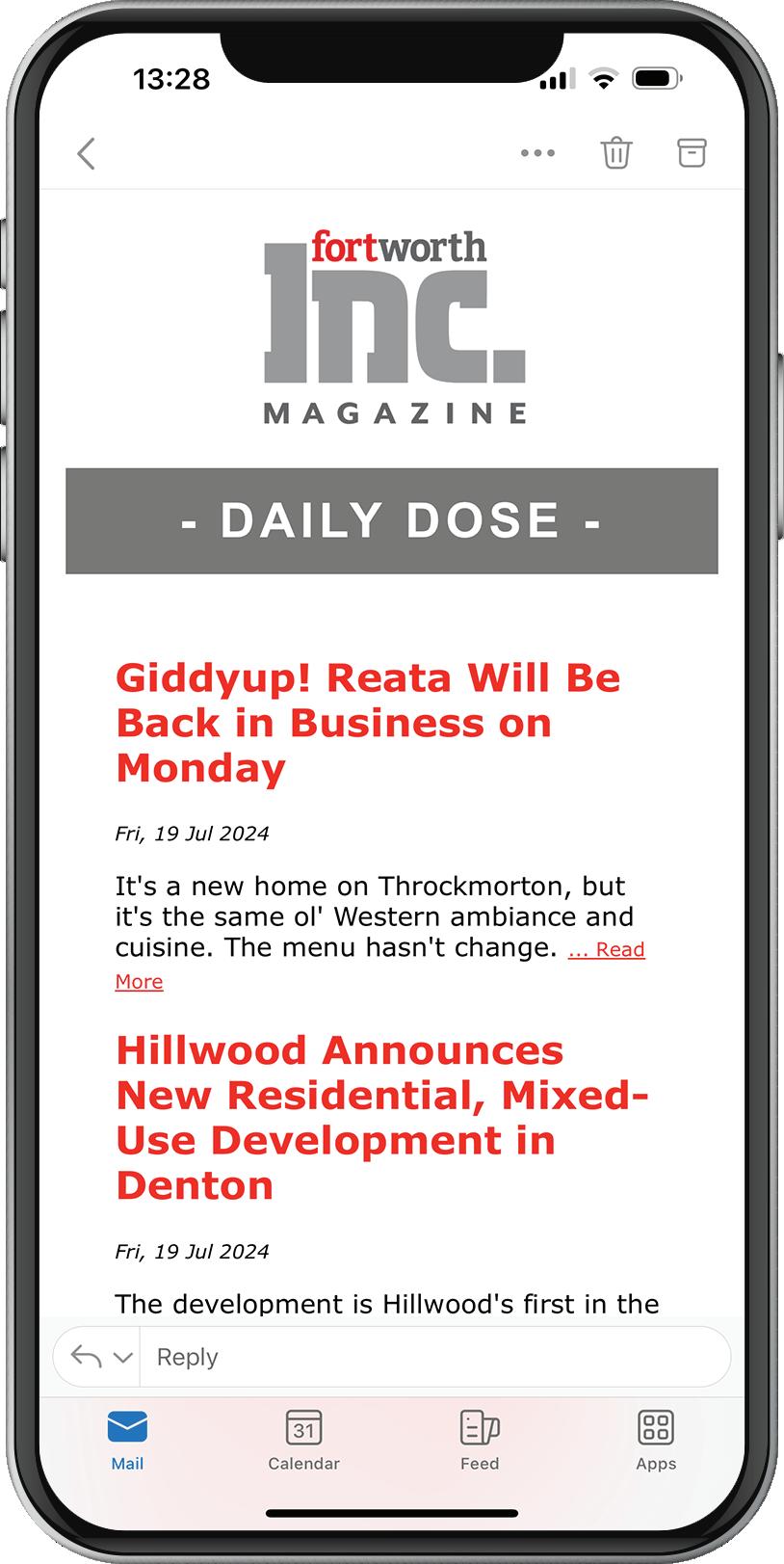Go back to the inbox
Screen dimensions: 784x1564
coord(87,153)
